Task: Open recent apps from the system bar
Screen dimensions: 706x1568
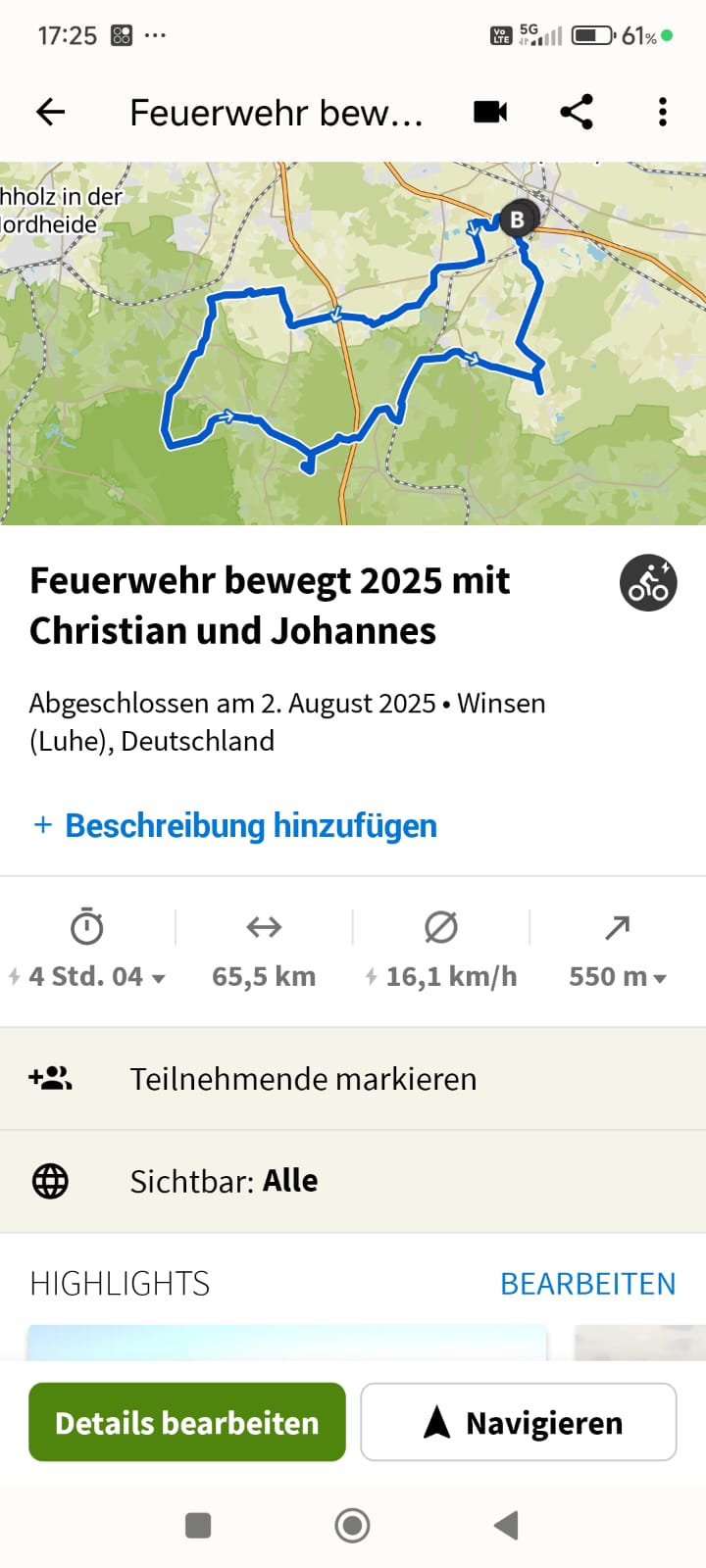Action: (x=198, y=1525)
